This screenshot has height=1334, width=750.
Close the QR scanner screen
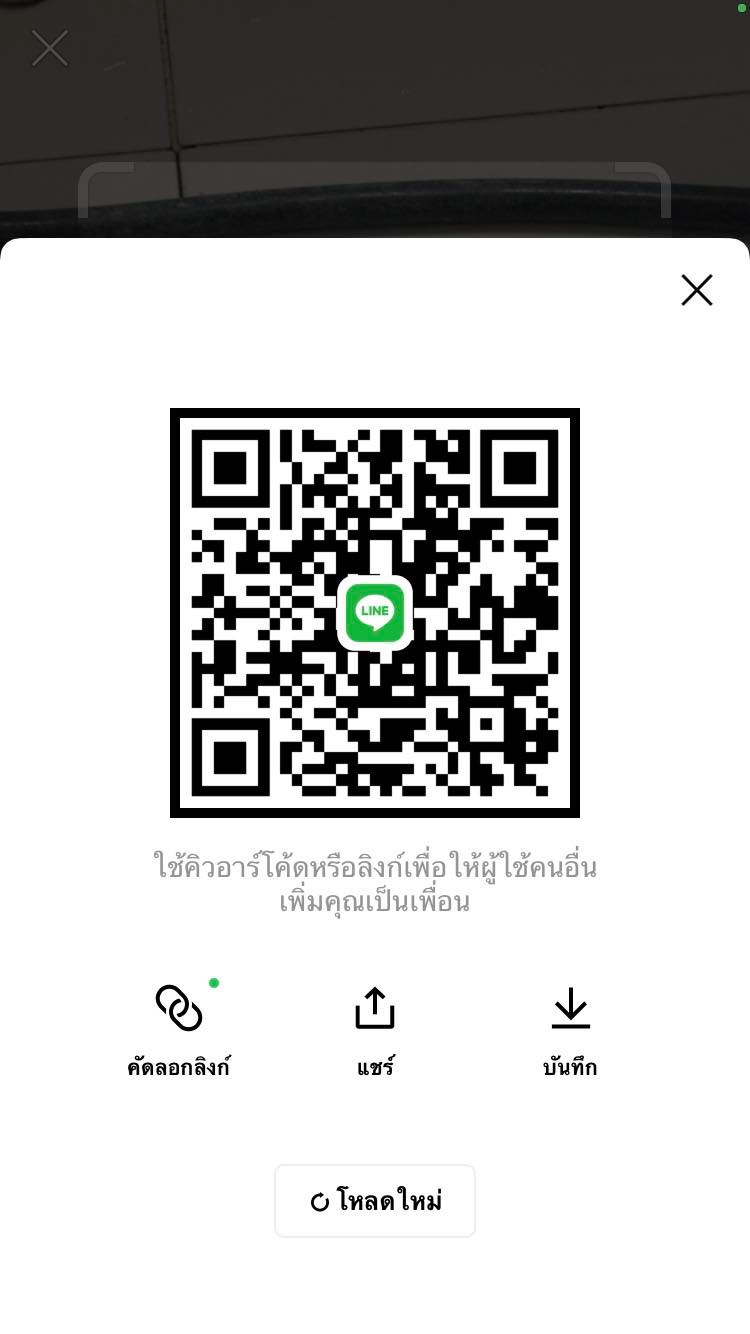point(50,48)
